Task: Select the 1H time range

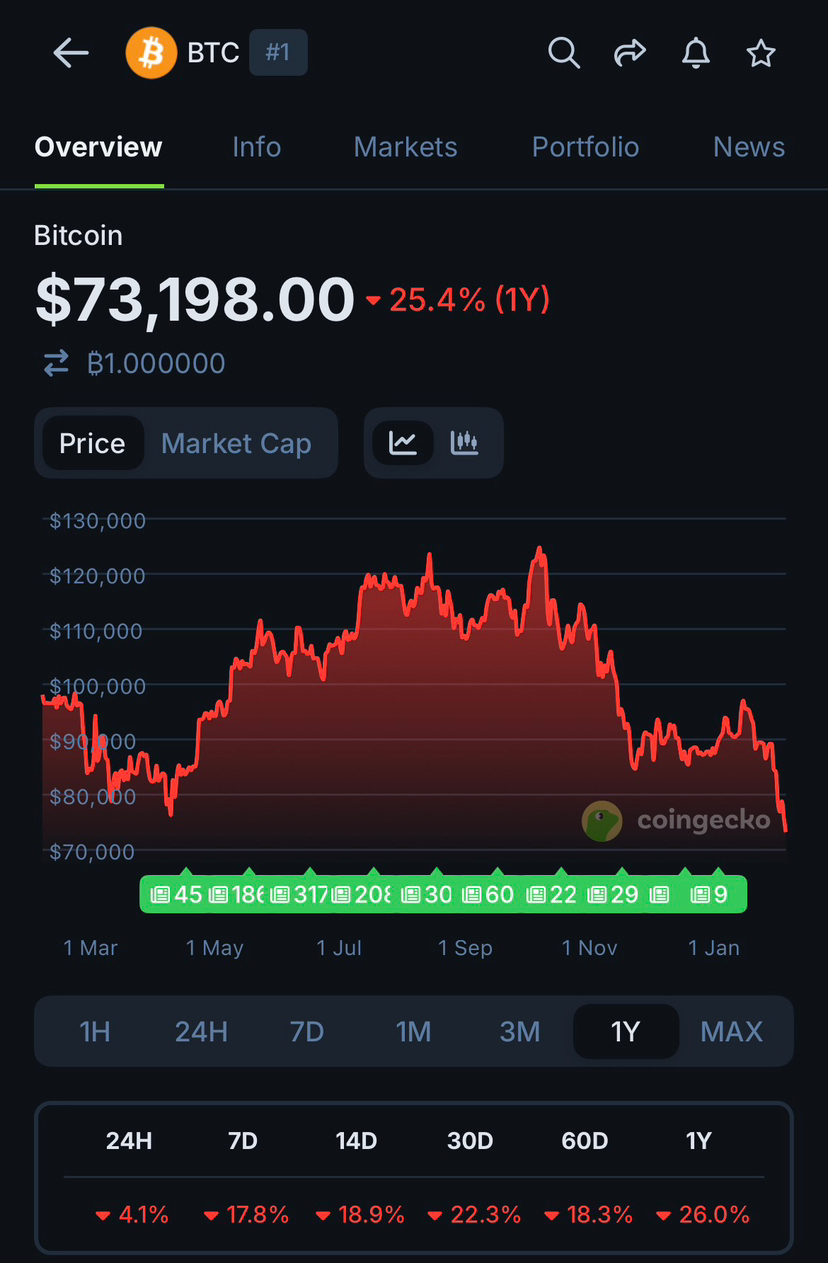Action: tap(95, 1031)
